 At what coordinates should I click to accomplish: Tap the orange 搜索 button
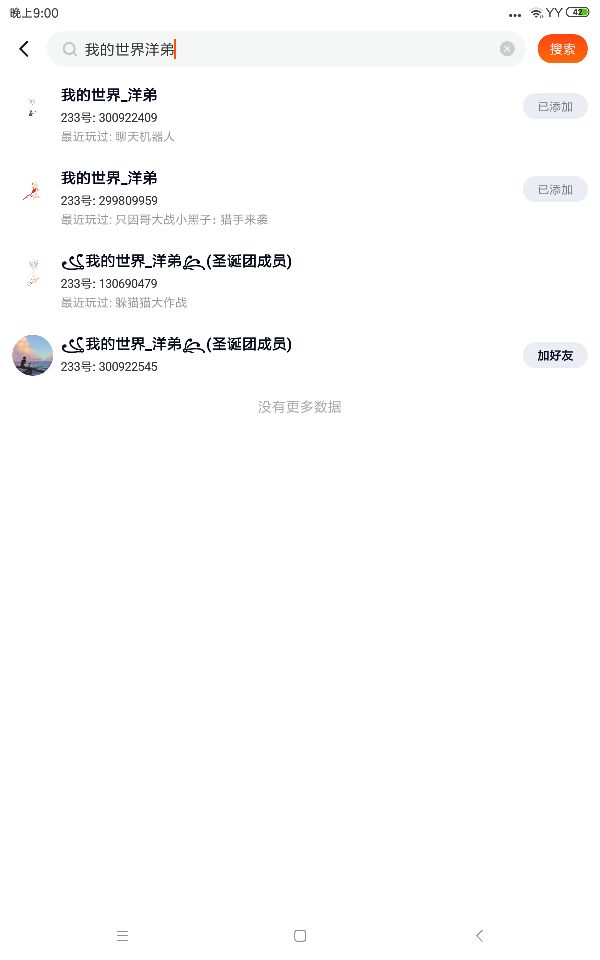point(562,49)
